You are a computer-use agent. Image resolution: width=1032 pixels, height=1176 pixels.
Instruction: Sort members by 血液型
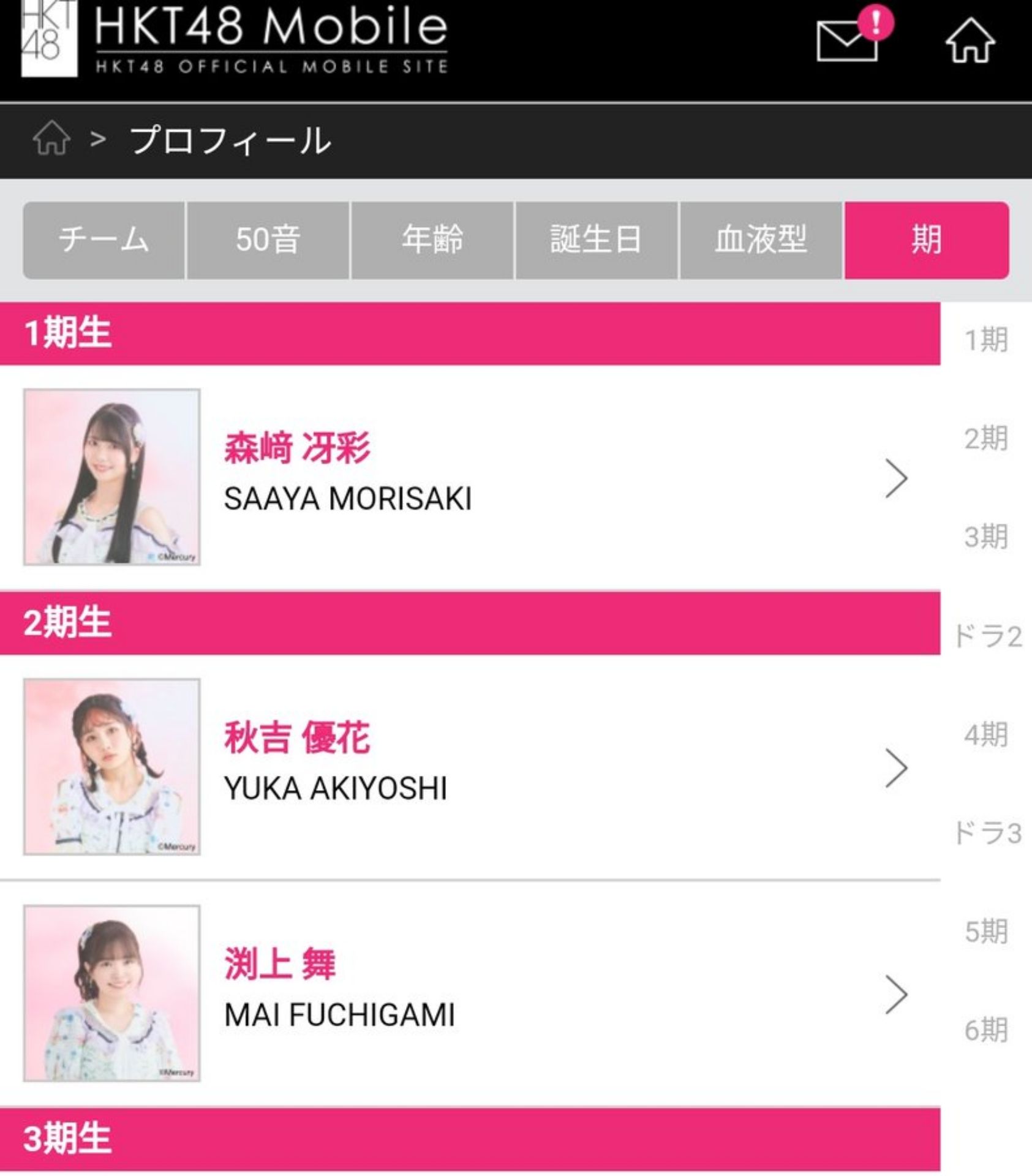[x=761, y=239]
